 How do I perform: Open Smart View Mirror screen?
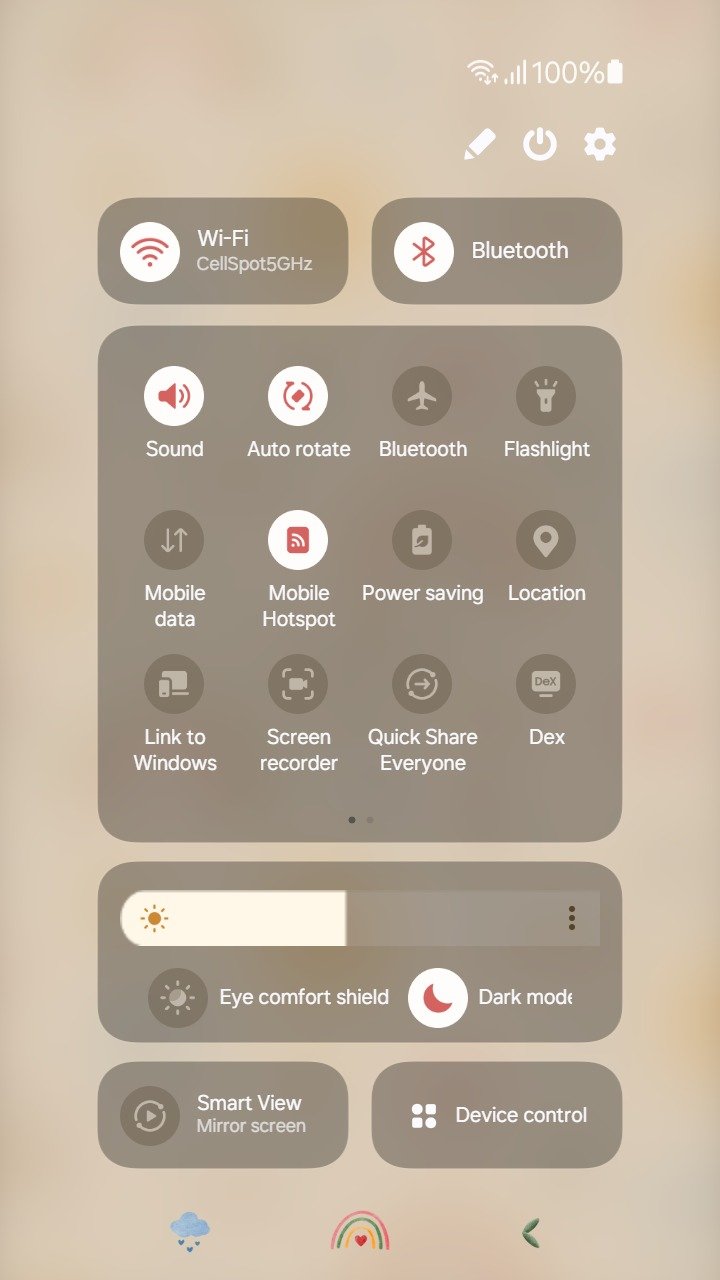click(x=223, y=1115)
